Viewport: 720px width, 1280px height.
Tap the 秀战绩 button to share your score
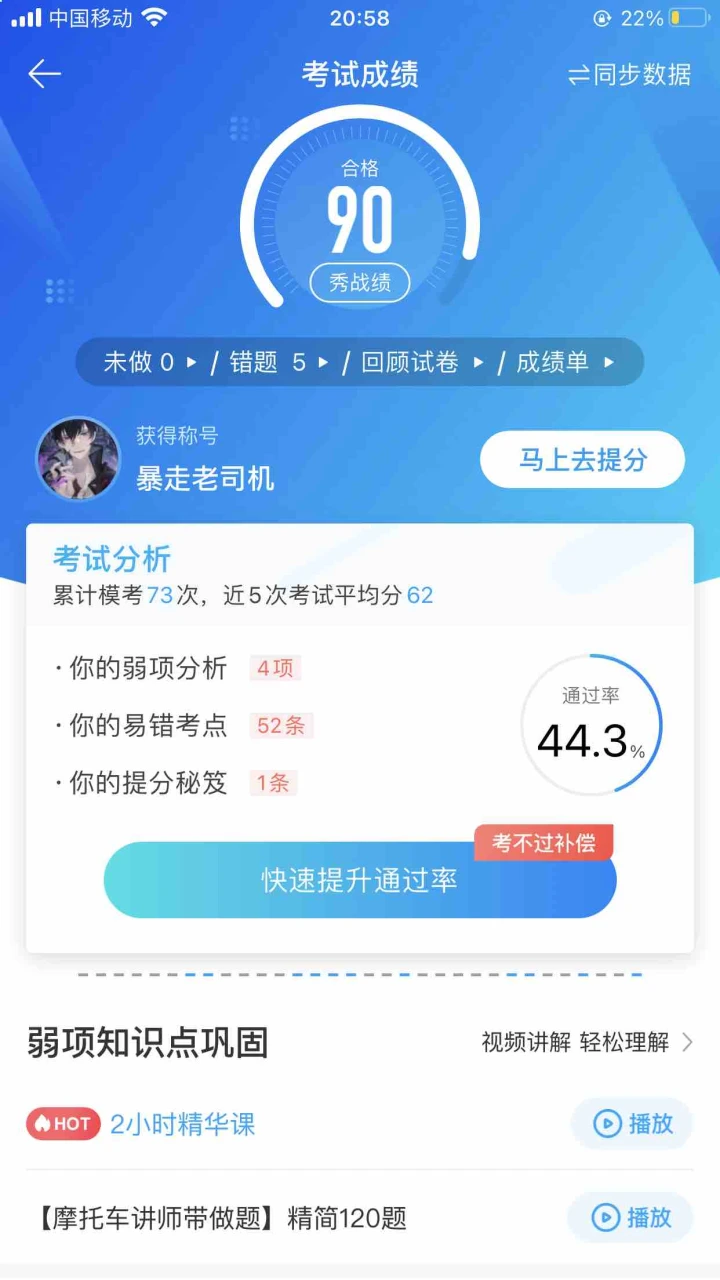pos(360,282)
